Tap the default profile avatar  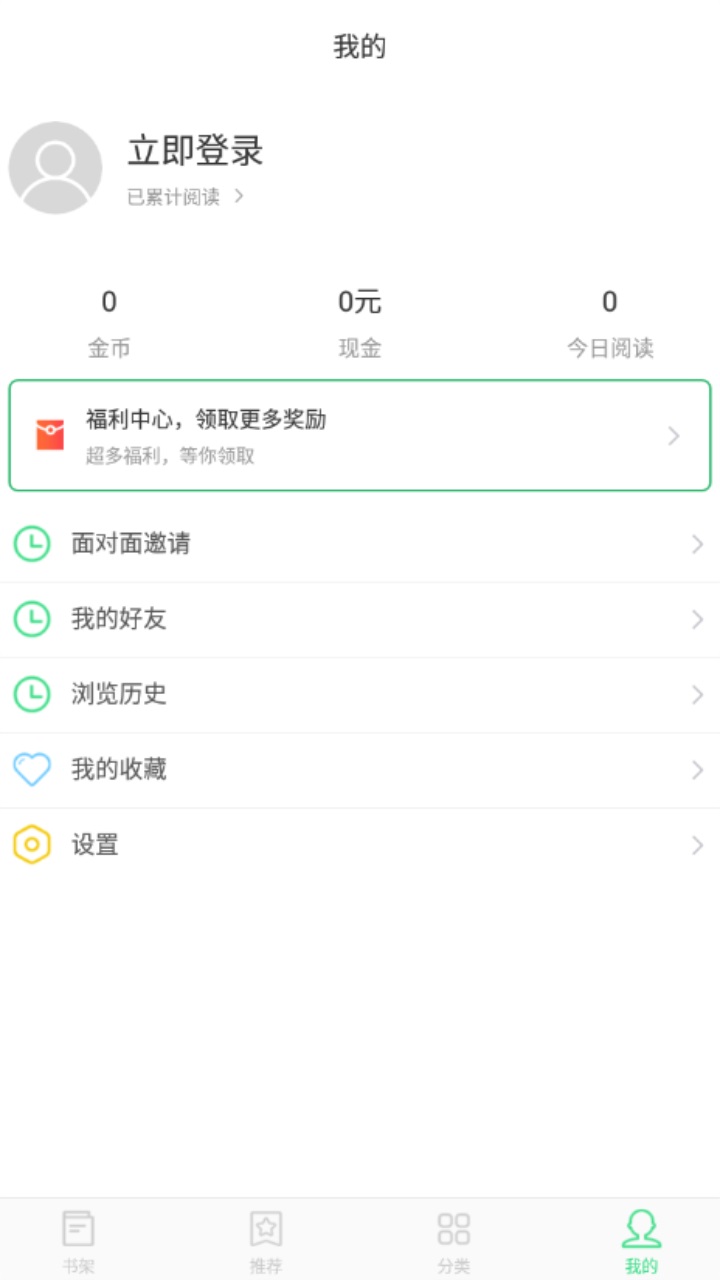click(55, 168)
